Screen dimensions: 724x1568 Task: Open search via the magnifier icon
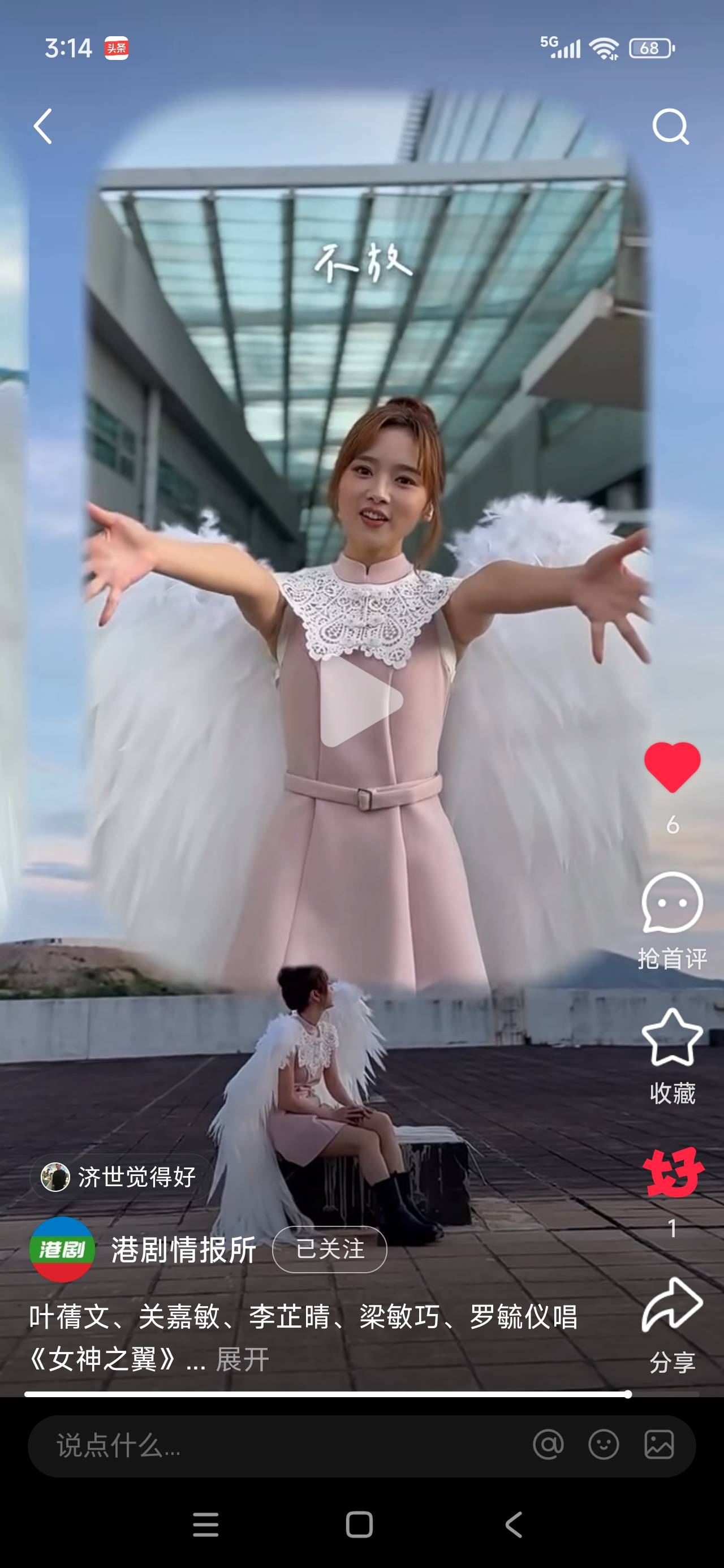670,127
